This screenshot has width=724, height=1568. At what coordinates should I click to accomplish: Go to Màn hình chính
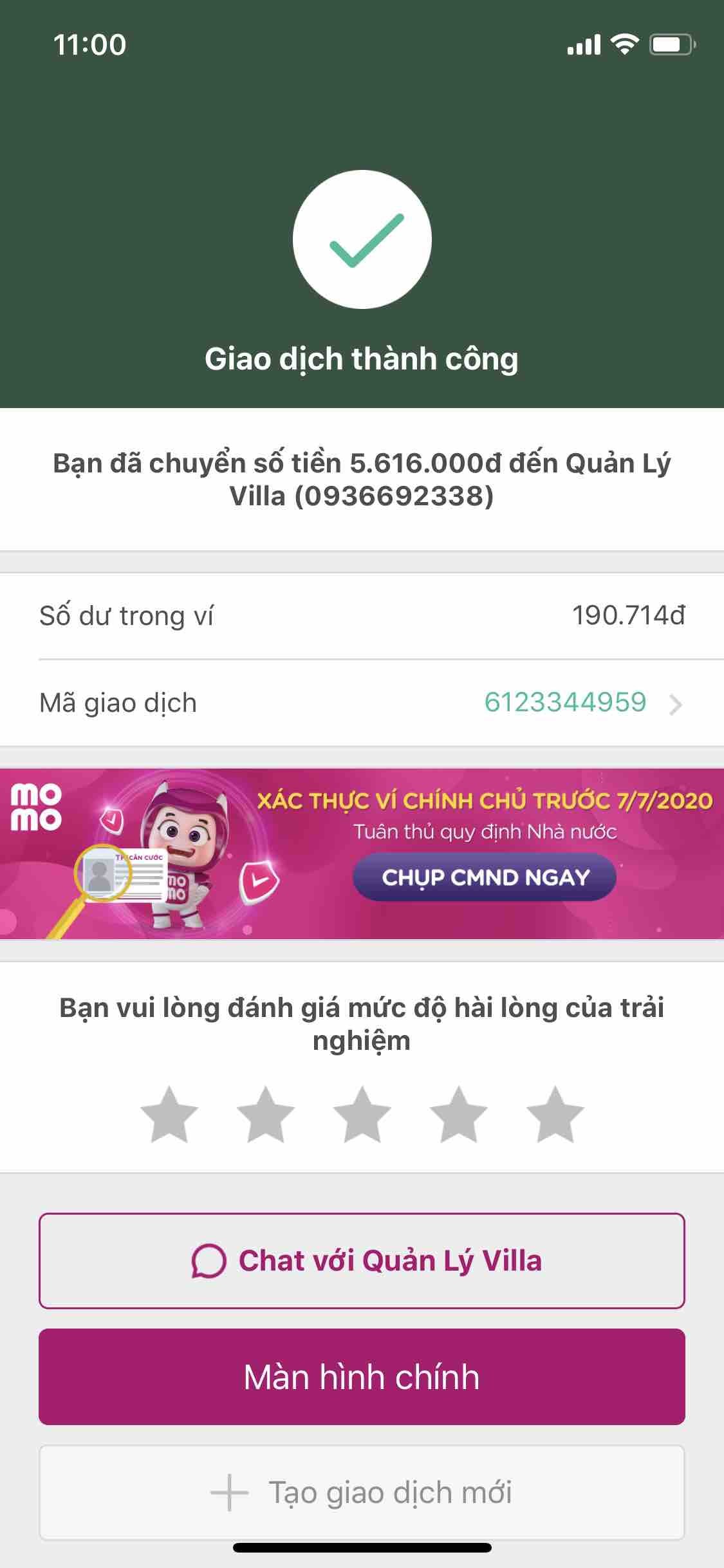tap(362, 1377)
